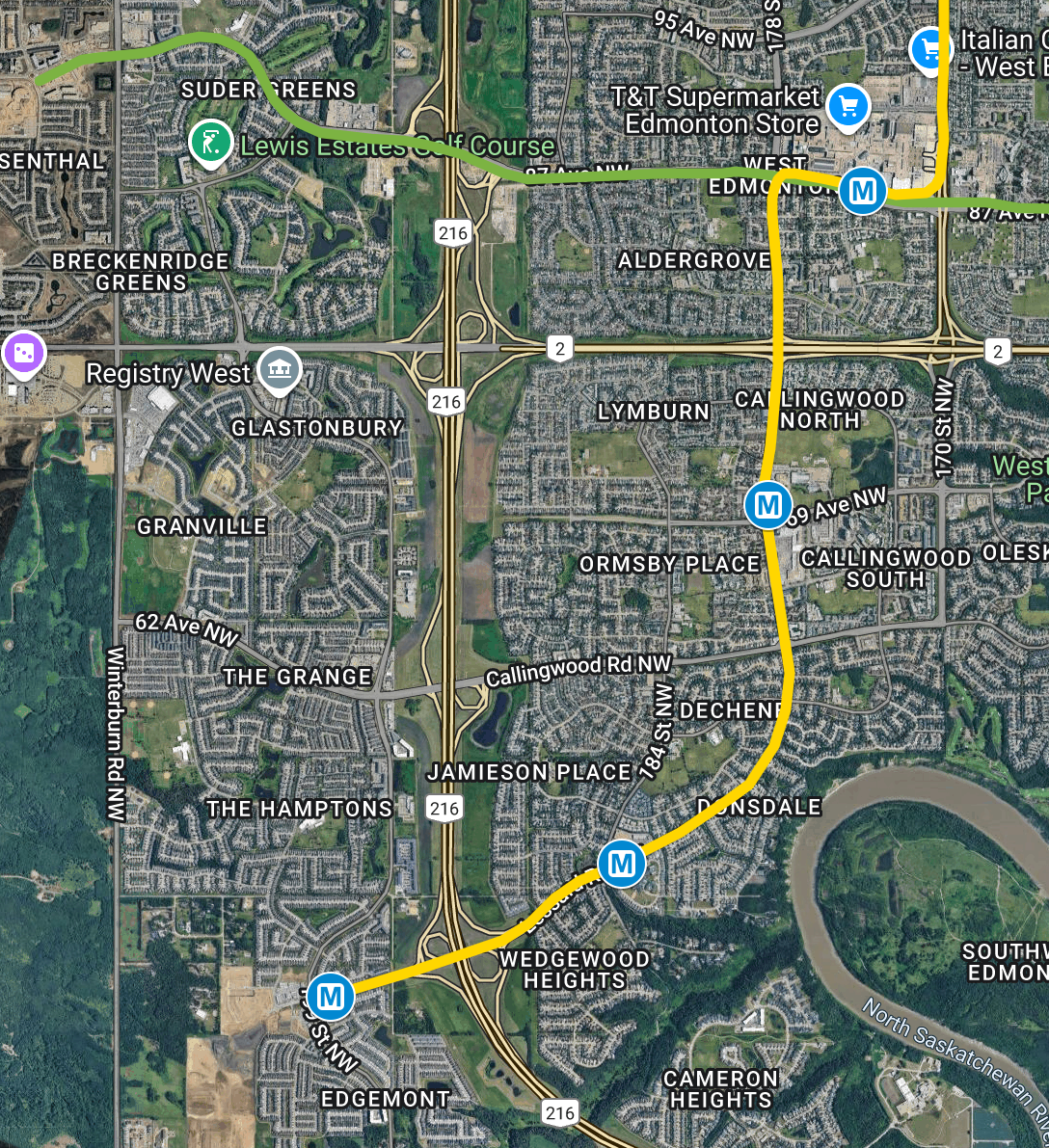
Task: Tap the Registry West map pin
Action: [279, 370]
